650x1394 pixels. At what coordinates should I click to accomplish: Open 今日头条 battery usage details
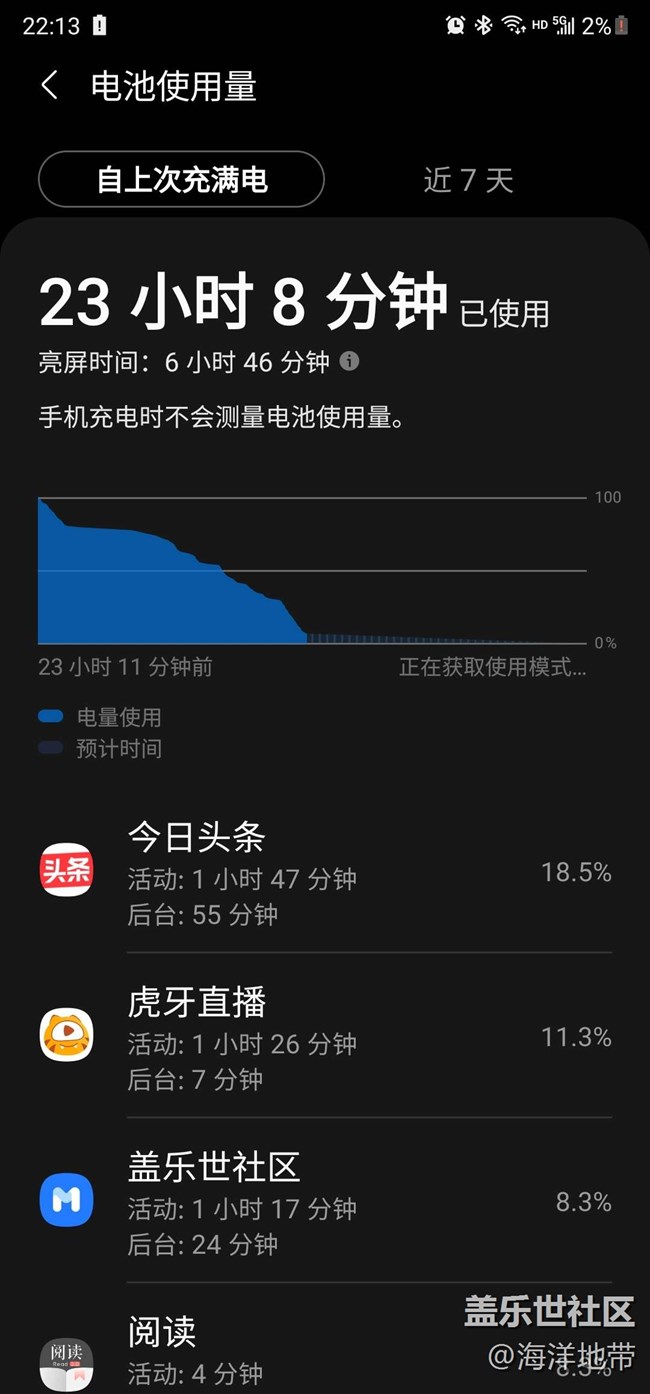(325, 873)
